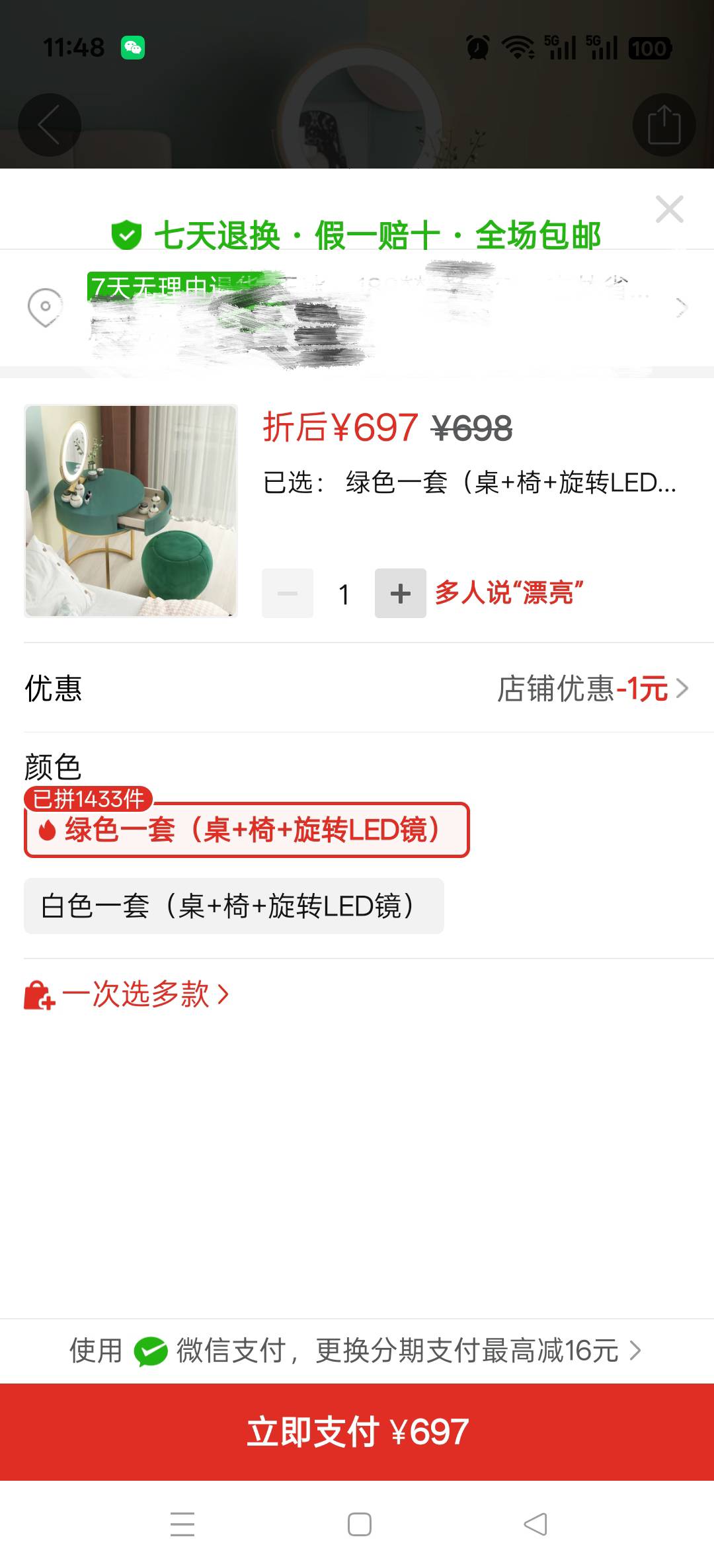Open 店铺优惠 -1元 discount details
The width and height of the screenshot is (714, 1568).
click(592, 688)
